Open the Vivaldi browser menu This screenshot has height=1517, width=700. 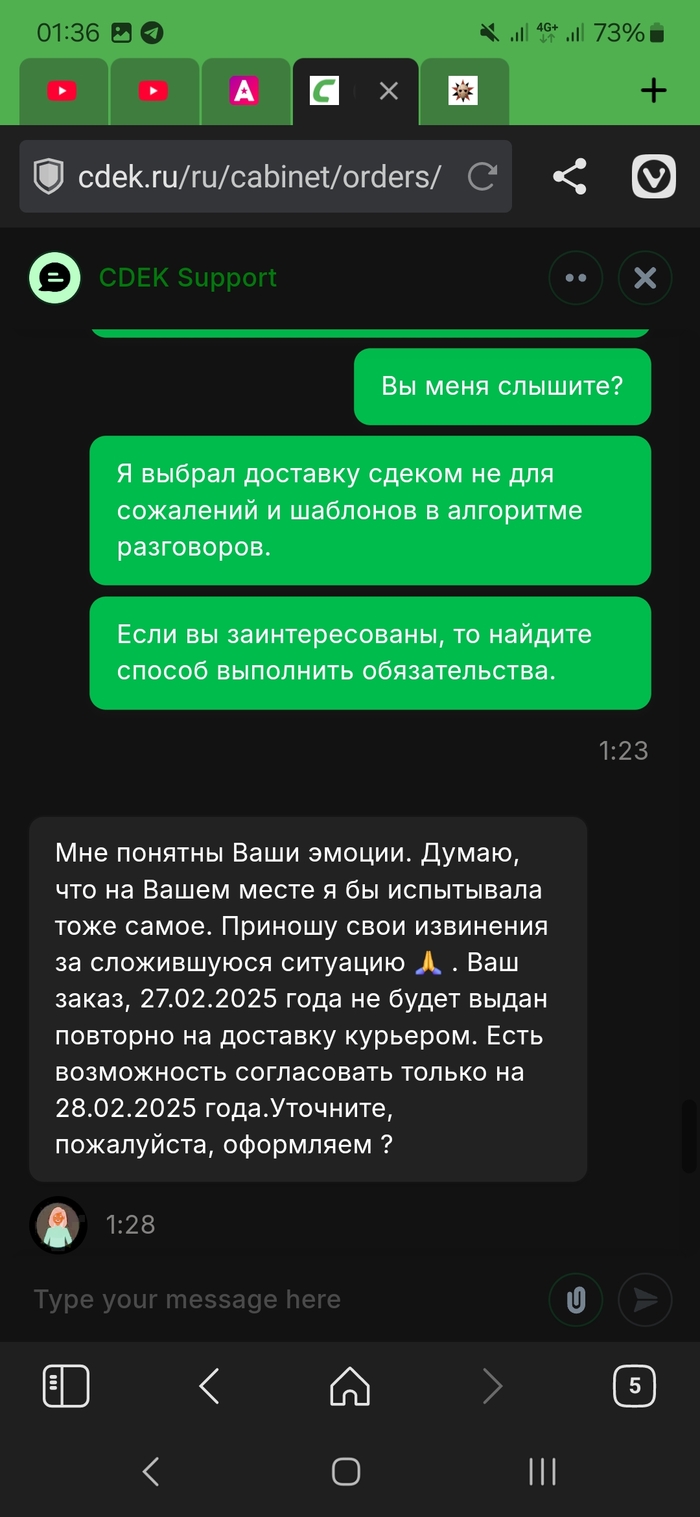pos(654,177)
